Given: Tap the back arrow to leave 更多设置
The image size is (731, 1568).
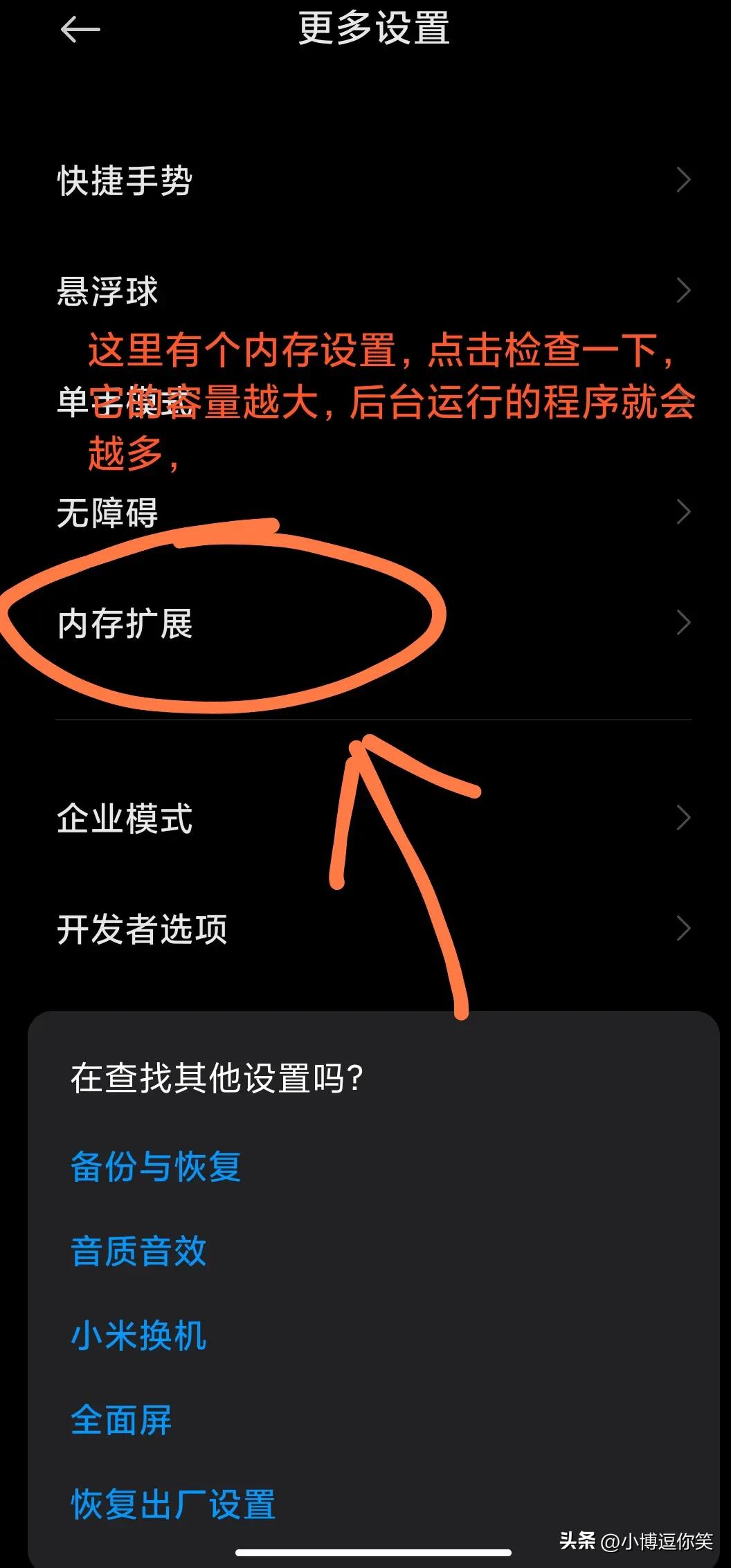Looking at the screenshot, I should click(x=82, y=29).
